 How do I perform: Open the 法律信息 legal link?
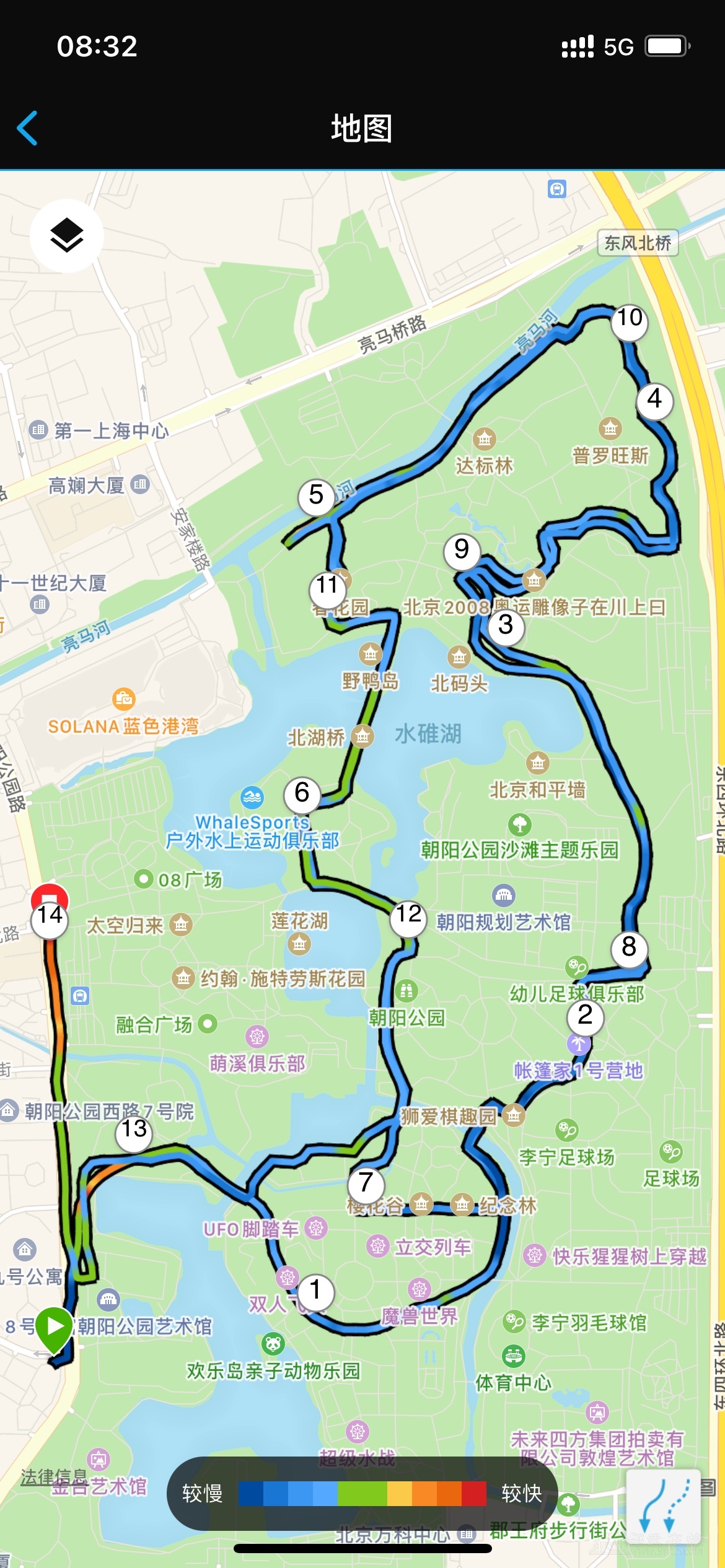(x=53, y=1477)
